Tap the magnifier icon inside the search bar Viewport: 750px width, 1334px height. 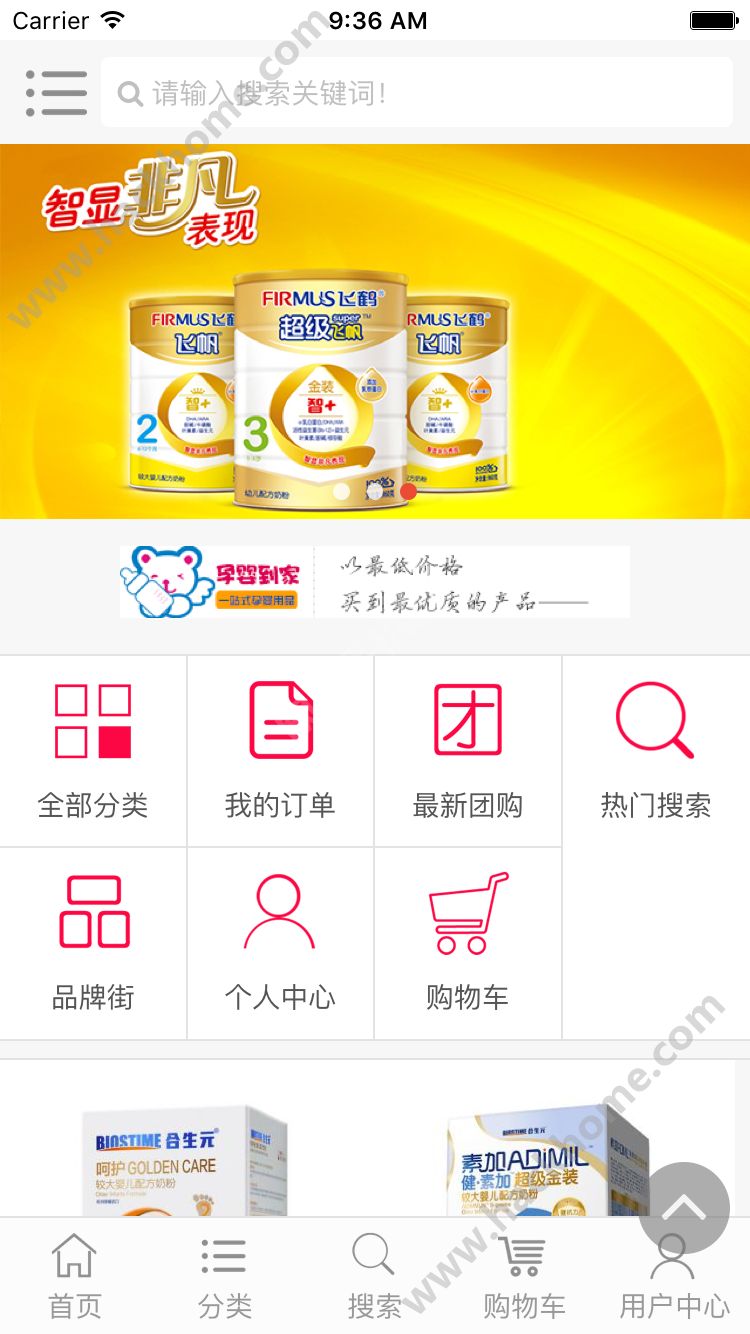coord(131,92)
